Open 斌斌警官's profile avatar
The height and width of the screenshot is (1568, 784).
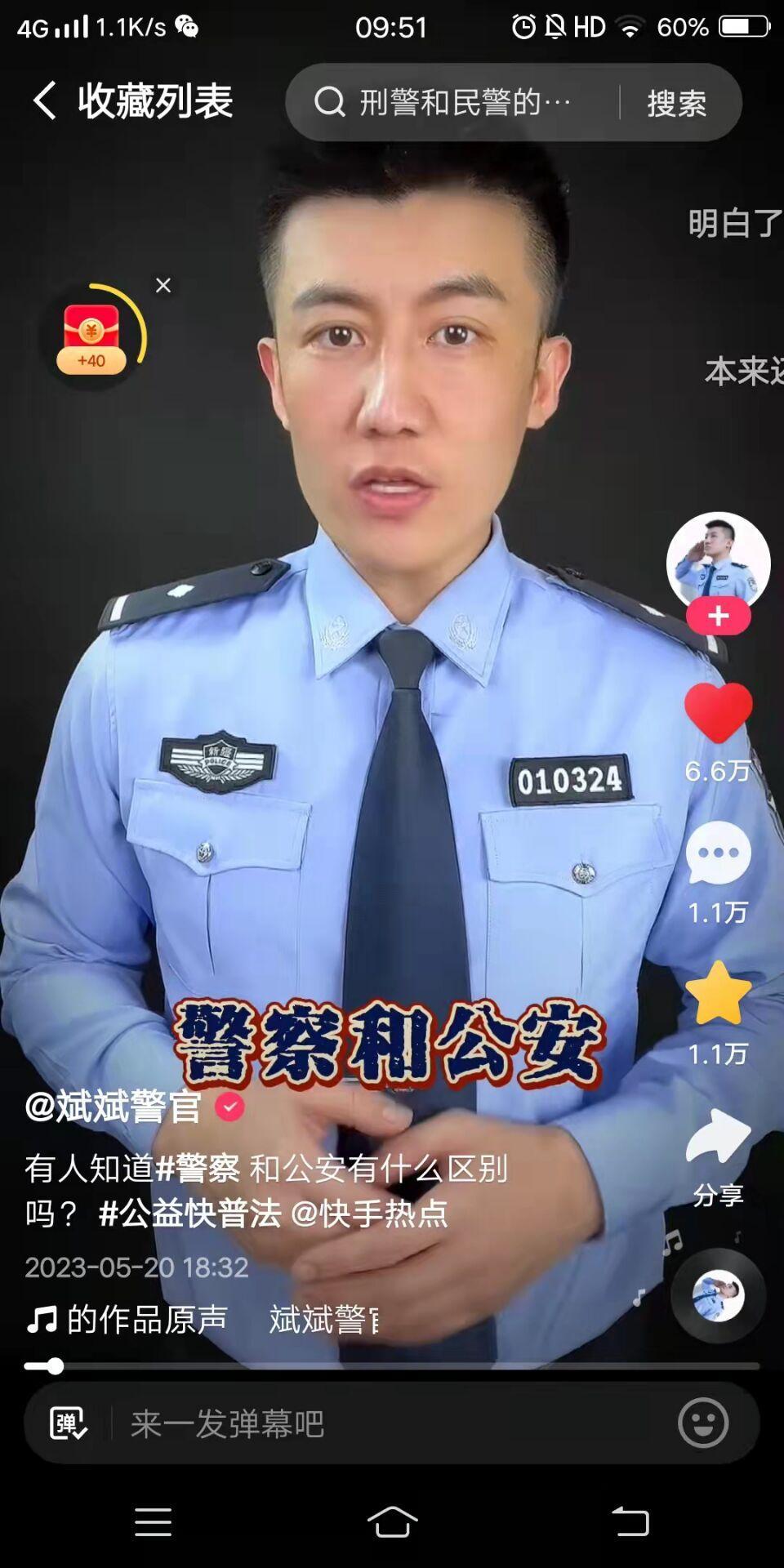pos(718,562)
